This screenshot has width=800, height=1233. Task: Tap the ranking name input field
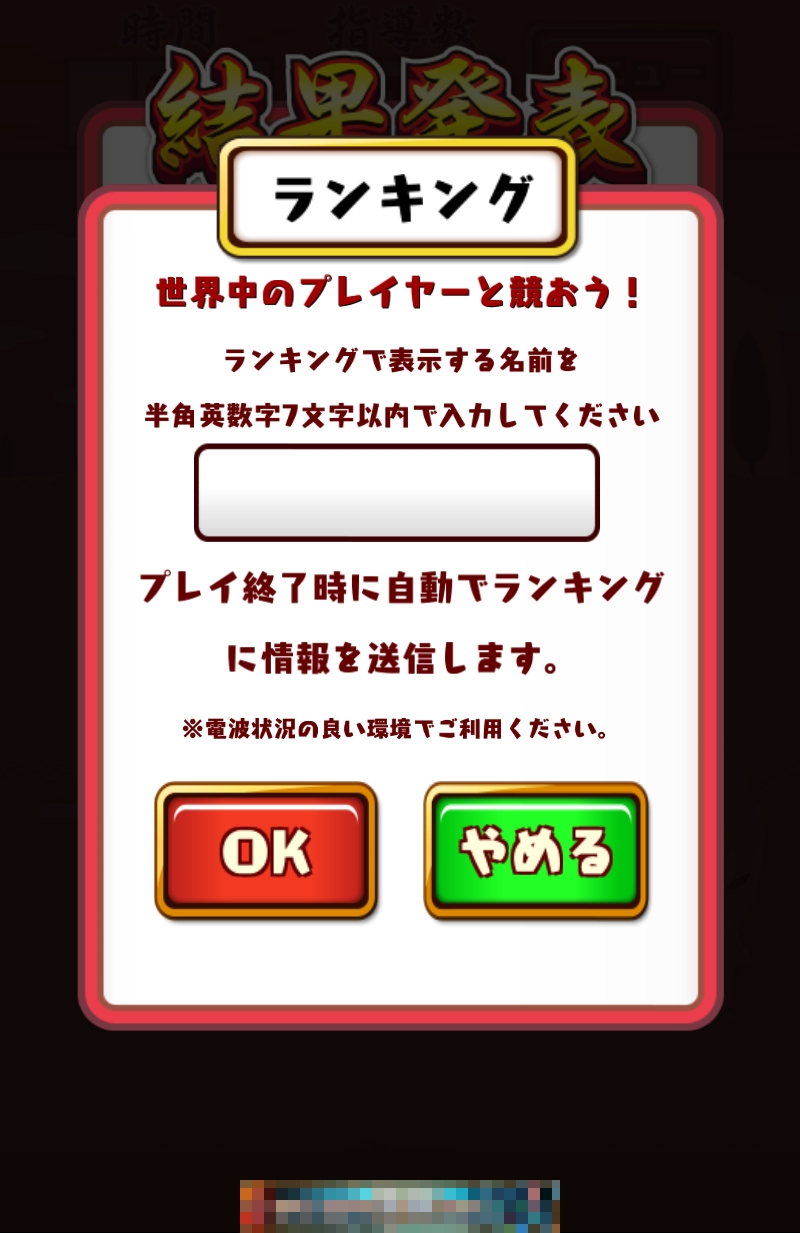397,493
